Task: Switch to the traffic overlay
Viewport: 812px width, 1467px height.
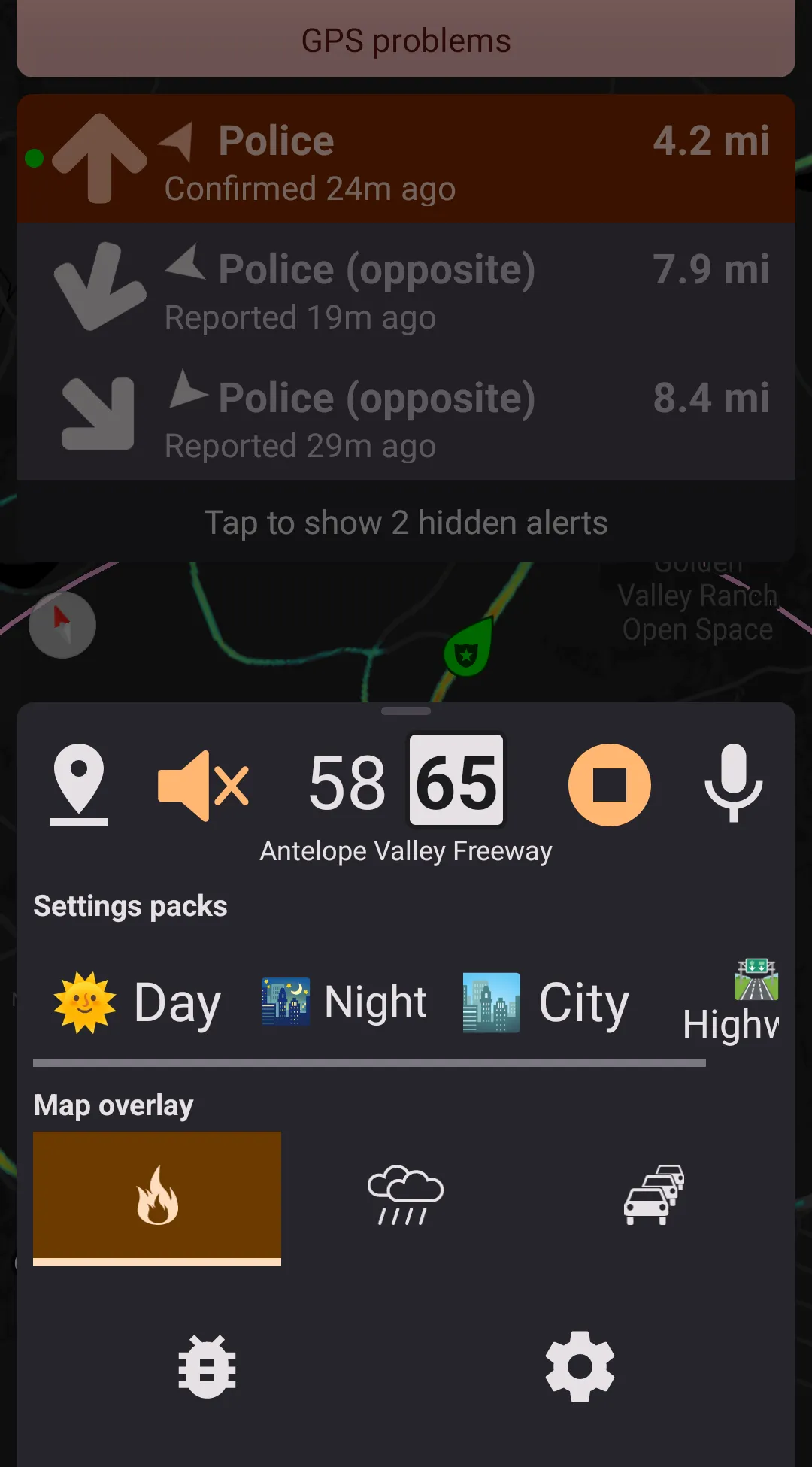Action: [654, 1196]
